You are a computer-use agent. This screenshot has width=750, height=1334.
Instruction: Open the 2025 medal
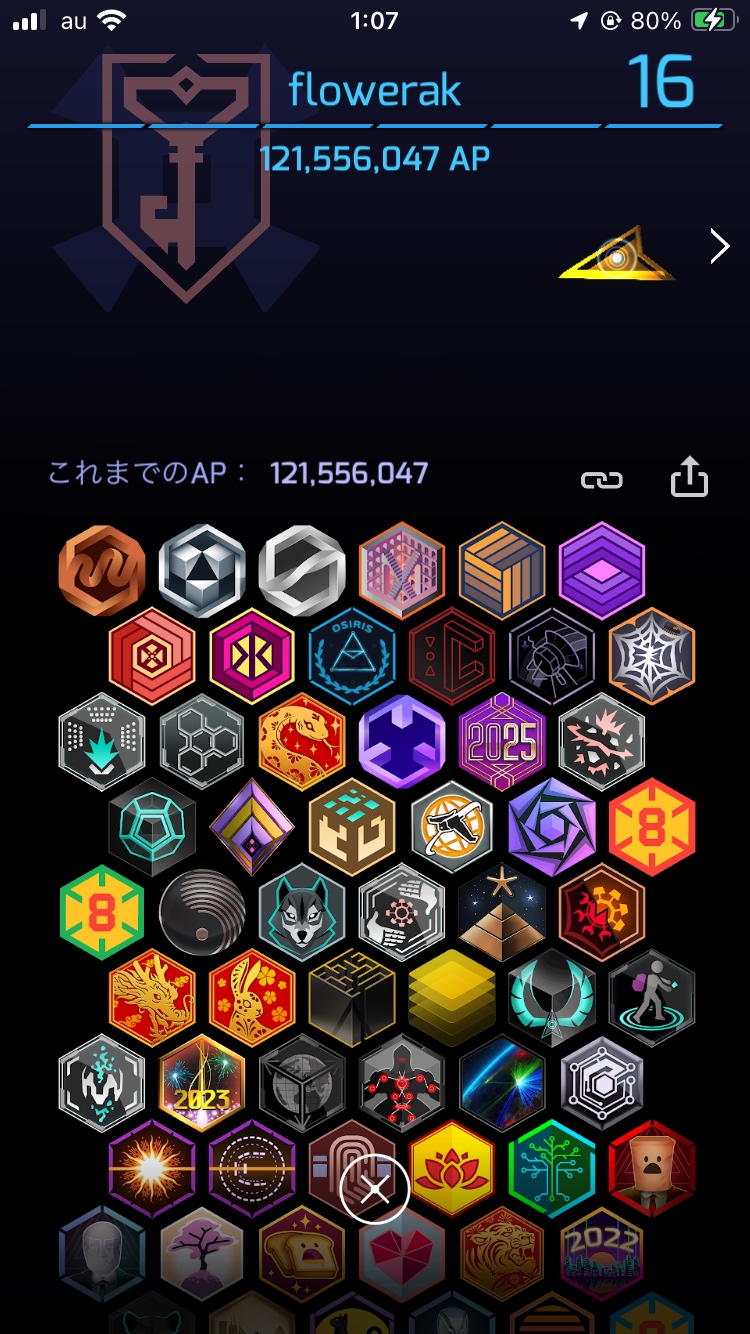tap(502, 741)
